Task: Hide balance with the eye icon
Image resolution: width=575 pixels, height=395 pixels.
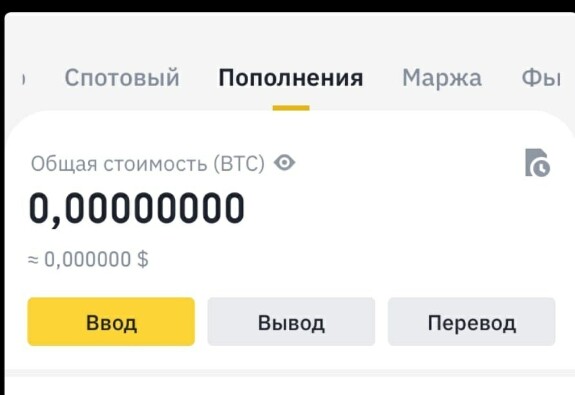Action: point(285,162)
